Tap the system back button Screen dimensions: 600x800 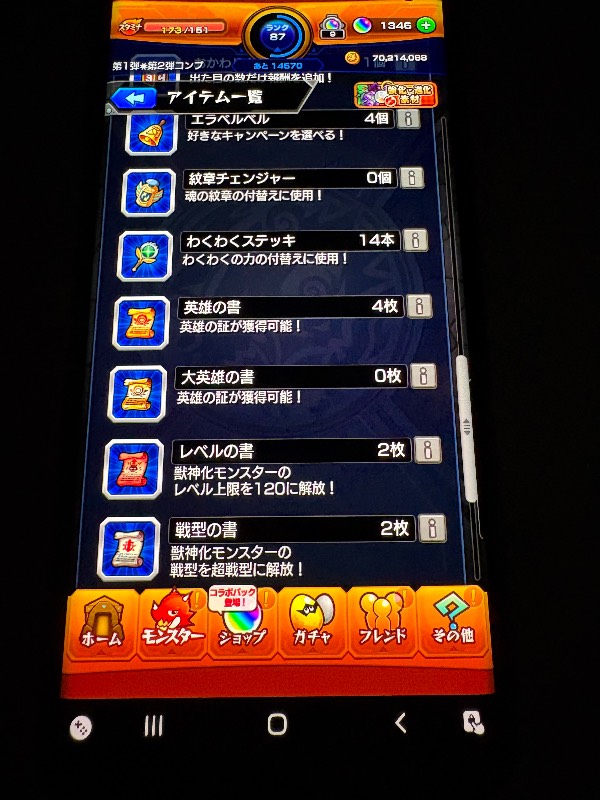(x=400, y=723)
